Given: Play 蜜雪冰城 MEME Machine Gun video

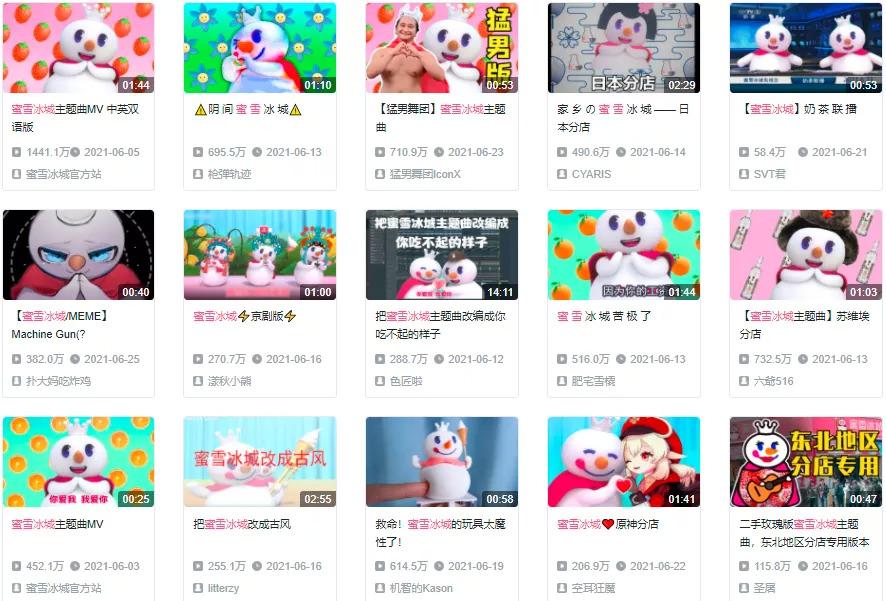Looking at the screenshot, I should [78, 255].
